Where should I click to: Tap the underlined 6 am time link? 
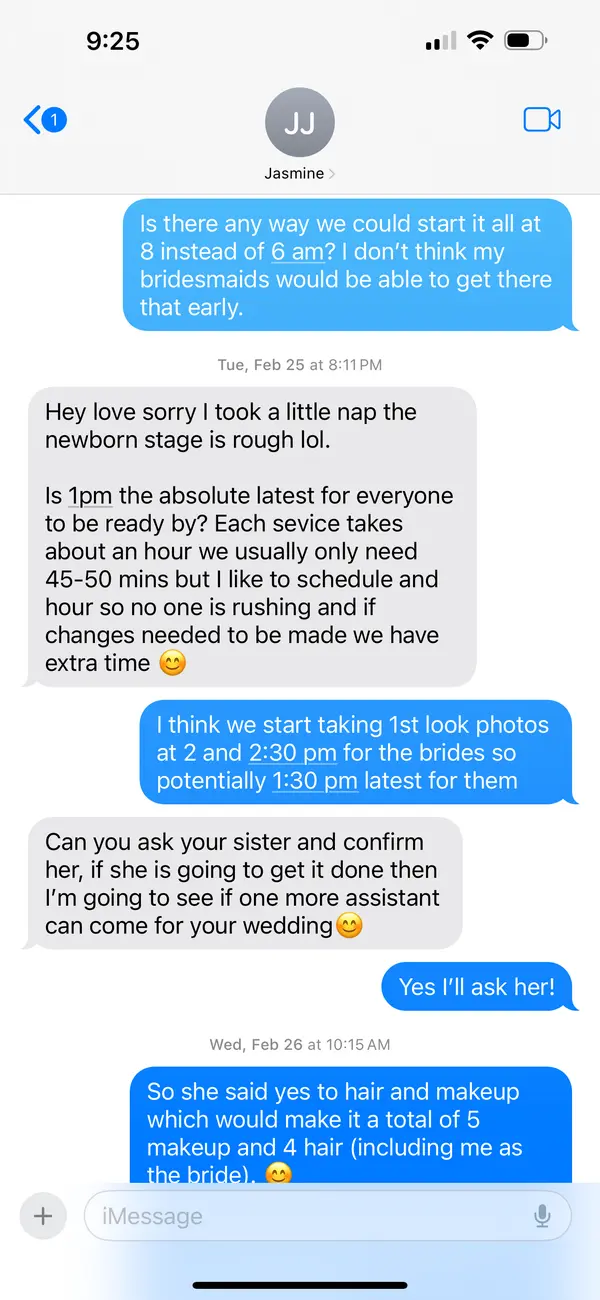[297, 252]
